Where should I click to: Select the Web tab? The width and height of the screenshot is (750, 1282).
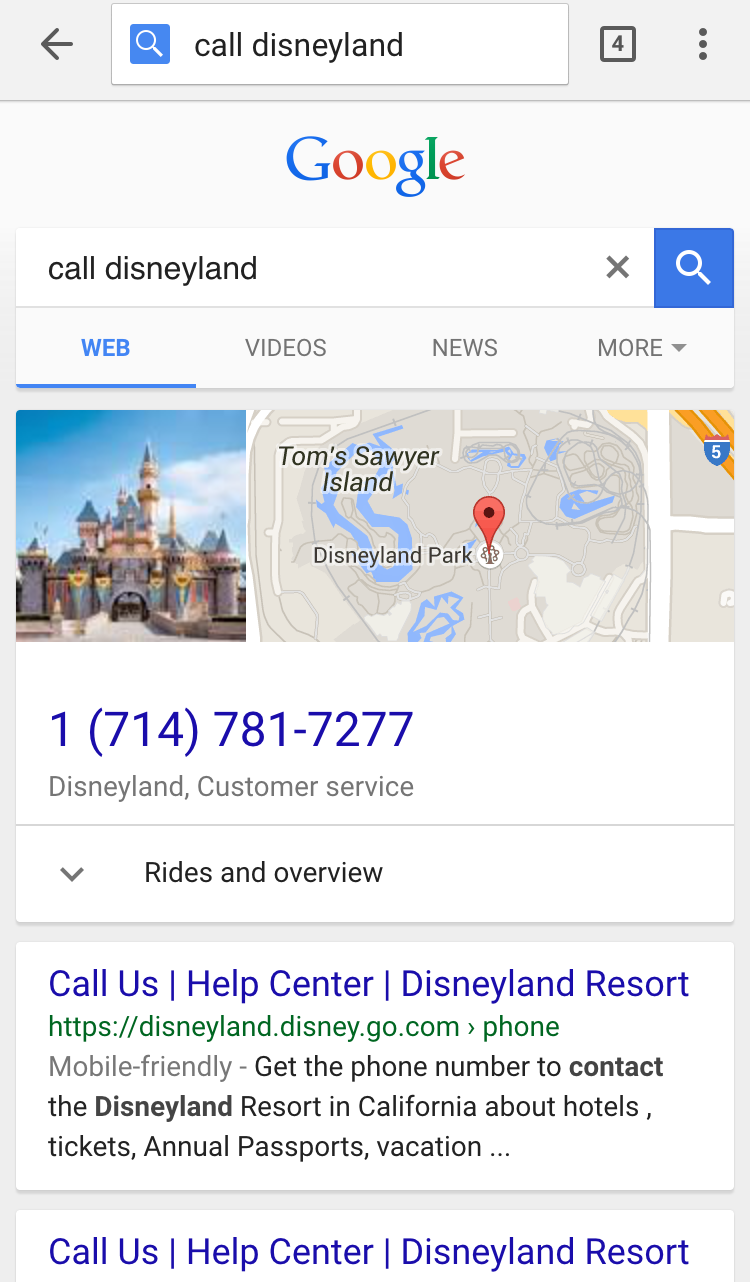pos(106,348)
